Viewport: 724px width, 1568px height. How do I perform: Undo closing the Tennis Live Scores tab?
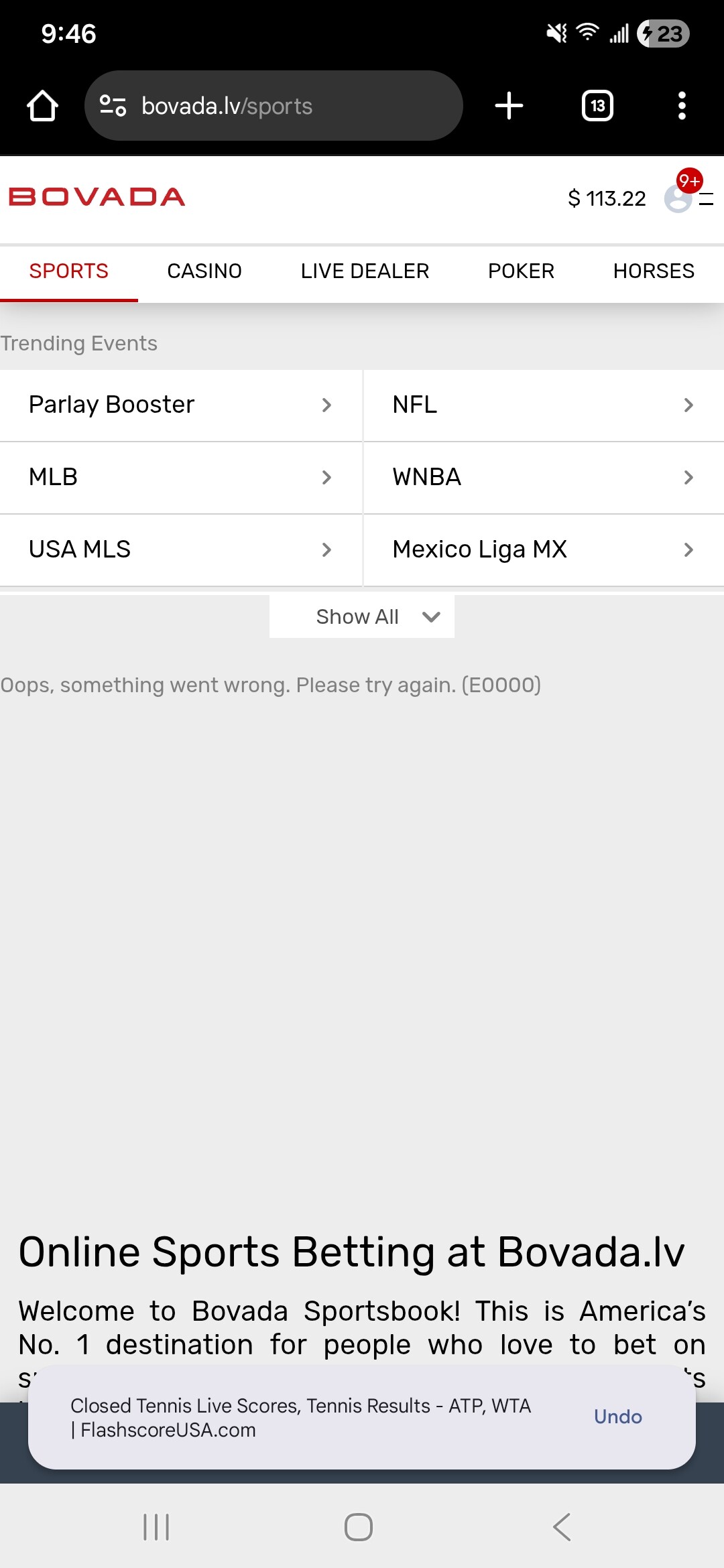(617, 1417)
